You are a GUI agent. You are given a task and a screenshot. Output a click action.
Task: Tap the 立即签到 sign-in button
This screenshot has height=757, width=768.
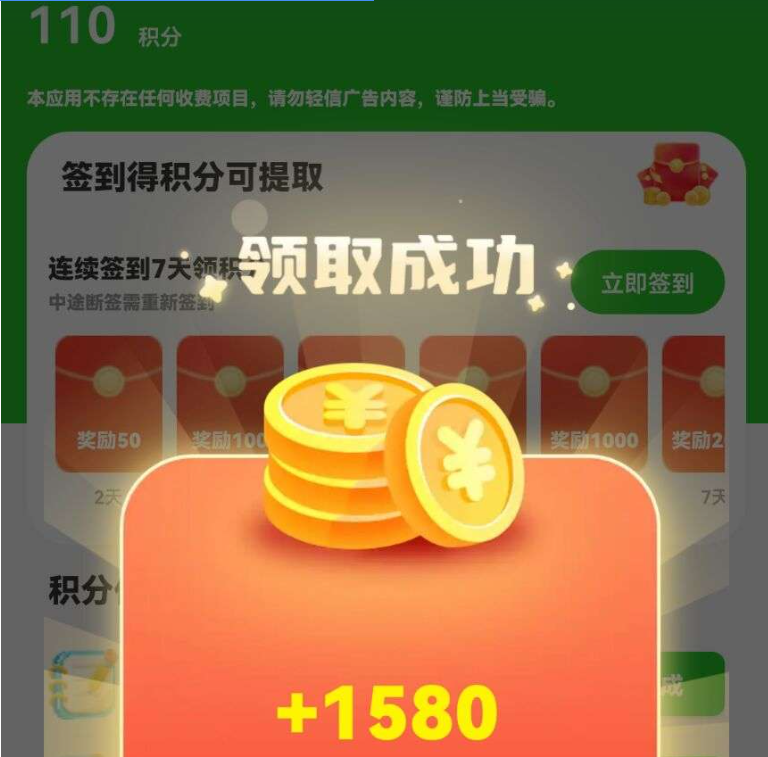pyautogui.click(x=647, y=282)
